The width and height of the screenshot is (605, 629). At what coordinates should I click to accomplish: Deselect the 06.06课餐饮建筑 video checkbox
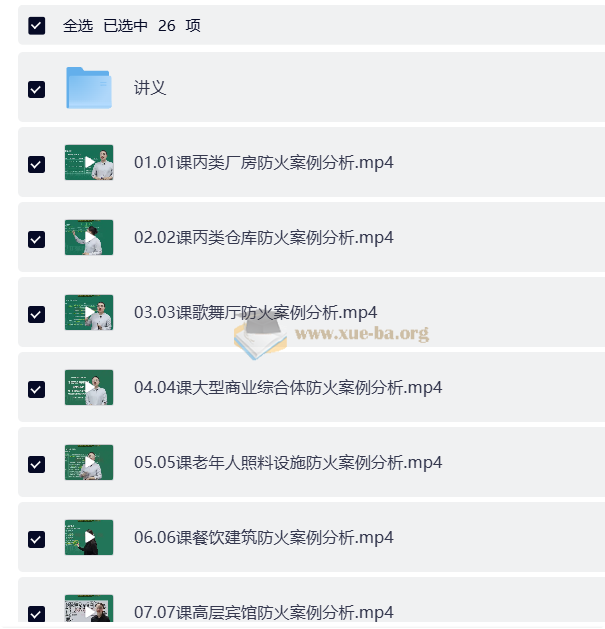(x=37, y=539)
